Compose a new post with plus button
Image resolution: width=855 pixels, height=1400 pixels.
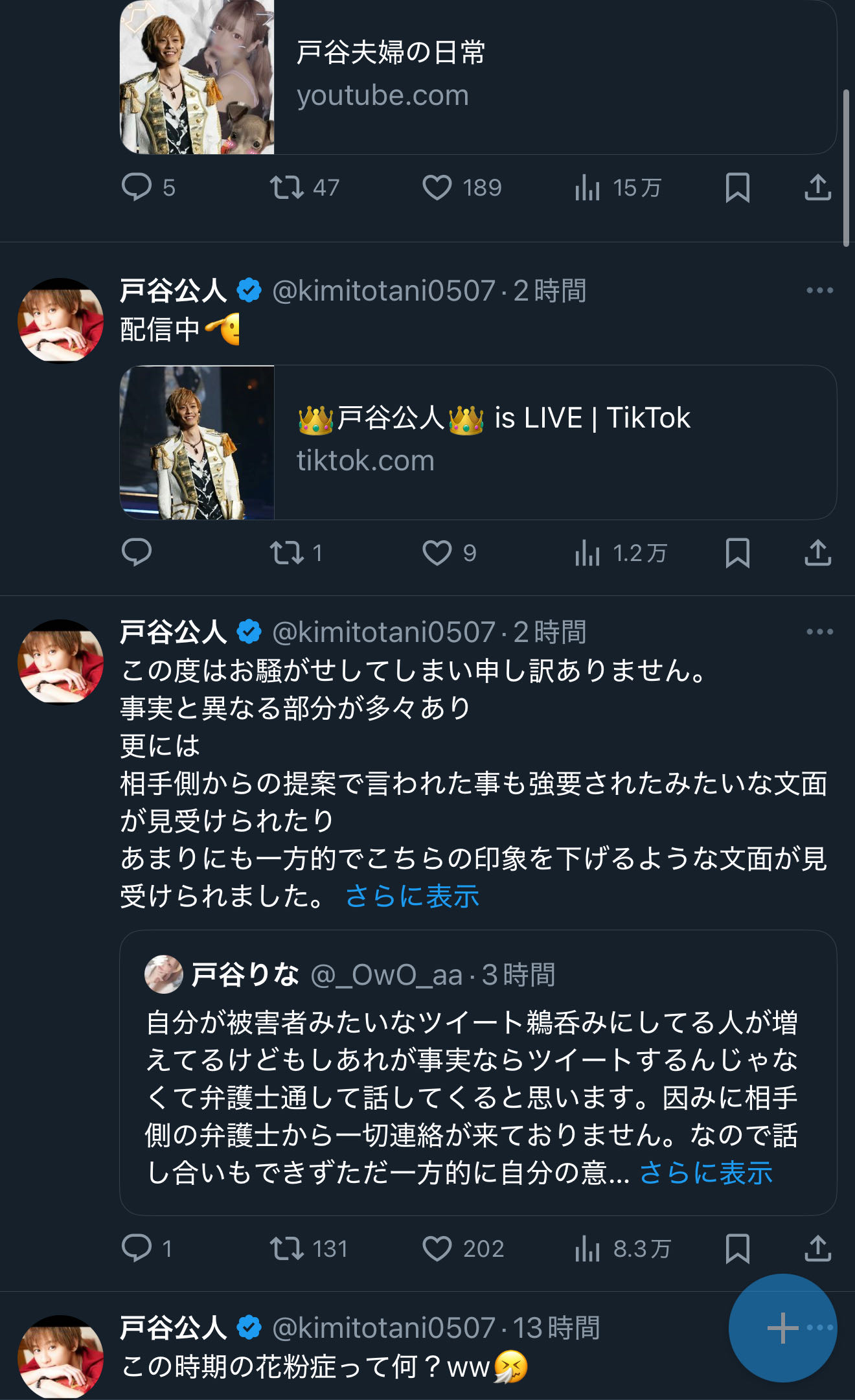pyautogui.click(x=782, y=1328)
